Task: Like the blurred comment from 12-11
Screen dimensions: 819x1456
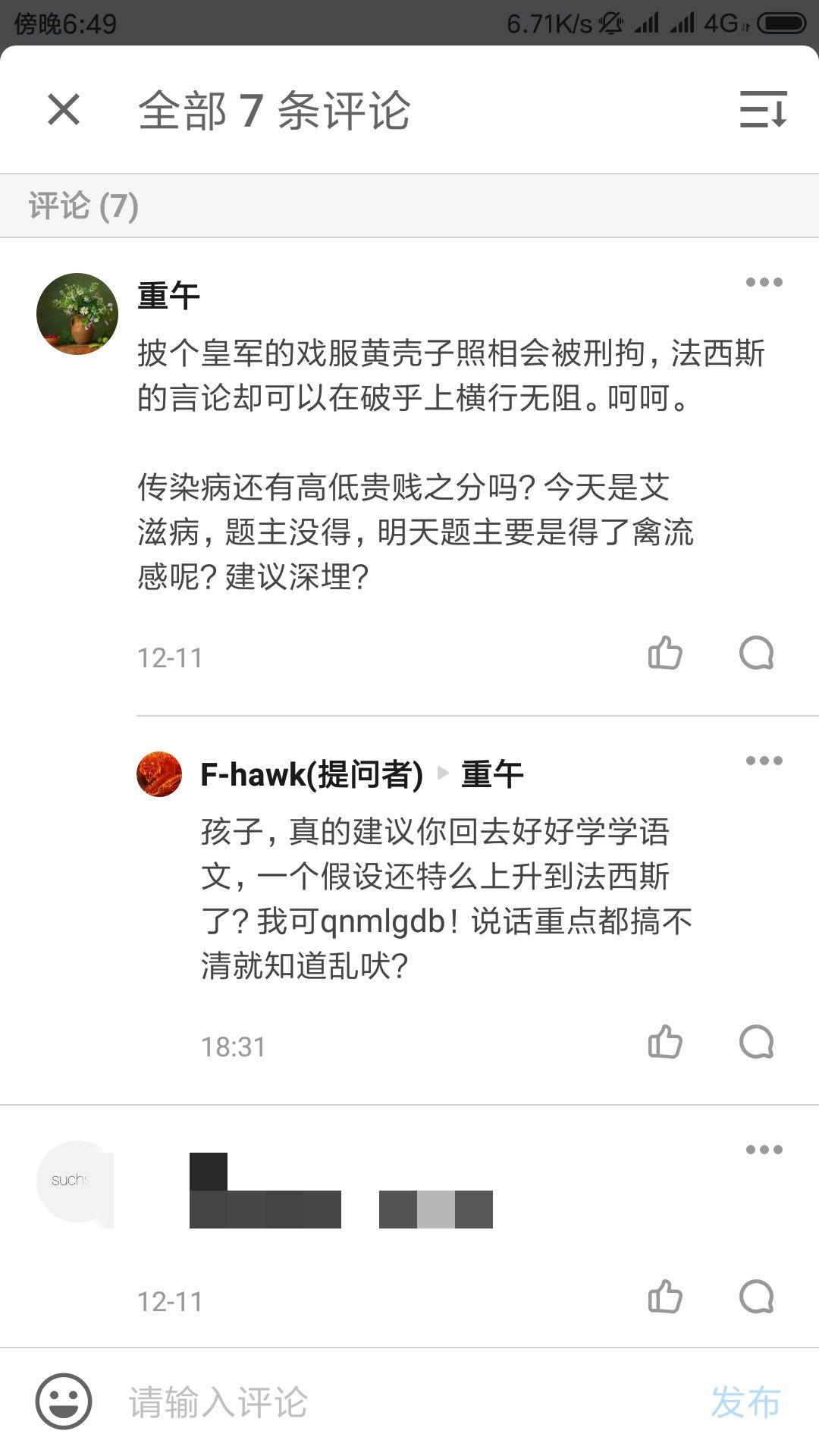Action: tap(665, 1297)
